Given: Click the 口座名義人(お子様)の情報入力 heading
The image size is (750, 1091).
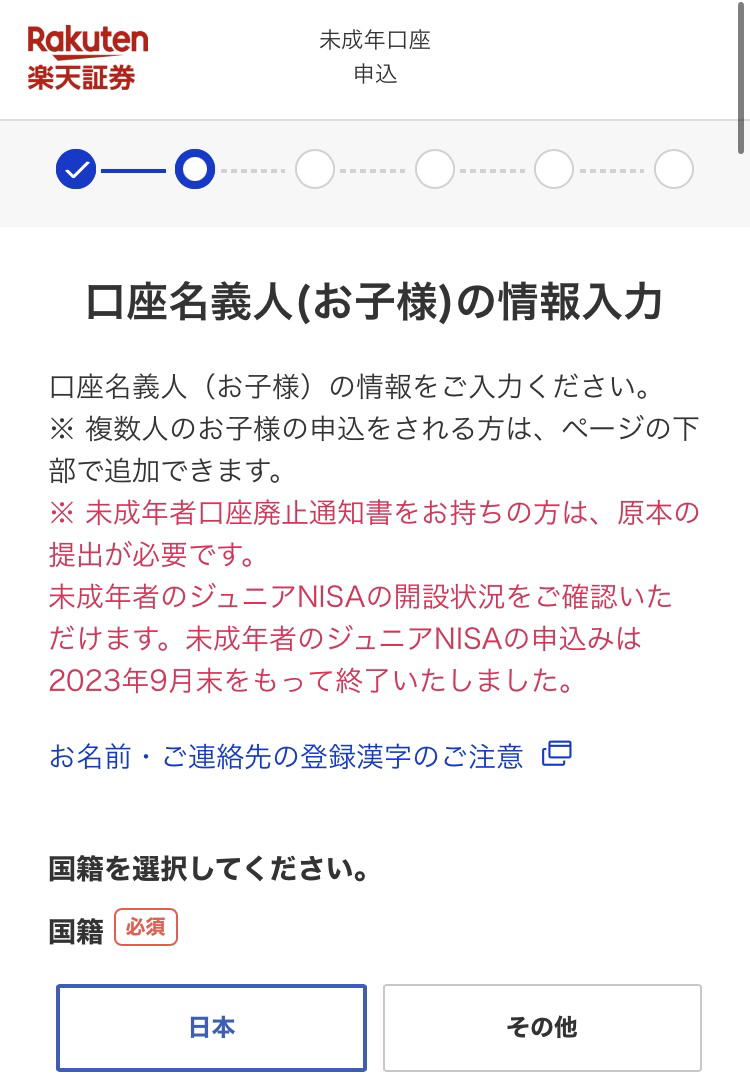Looking at the screenshot, I should [374, 300].
